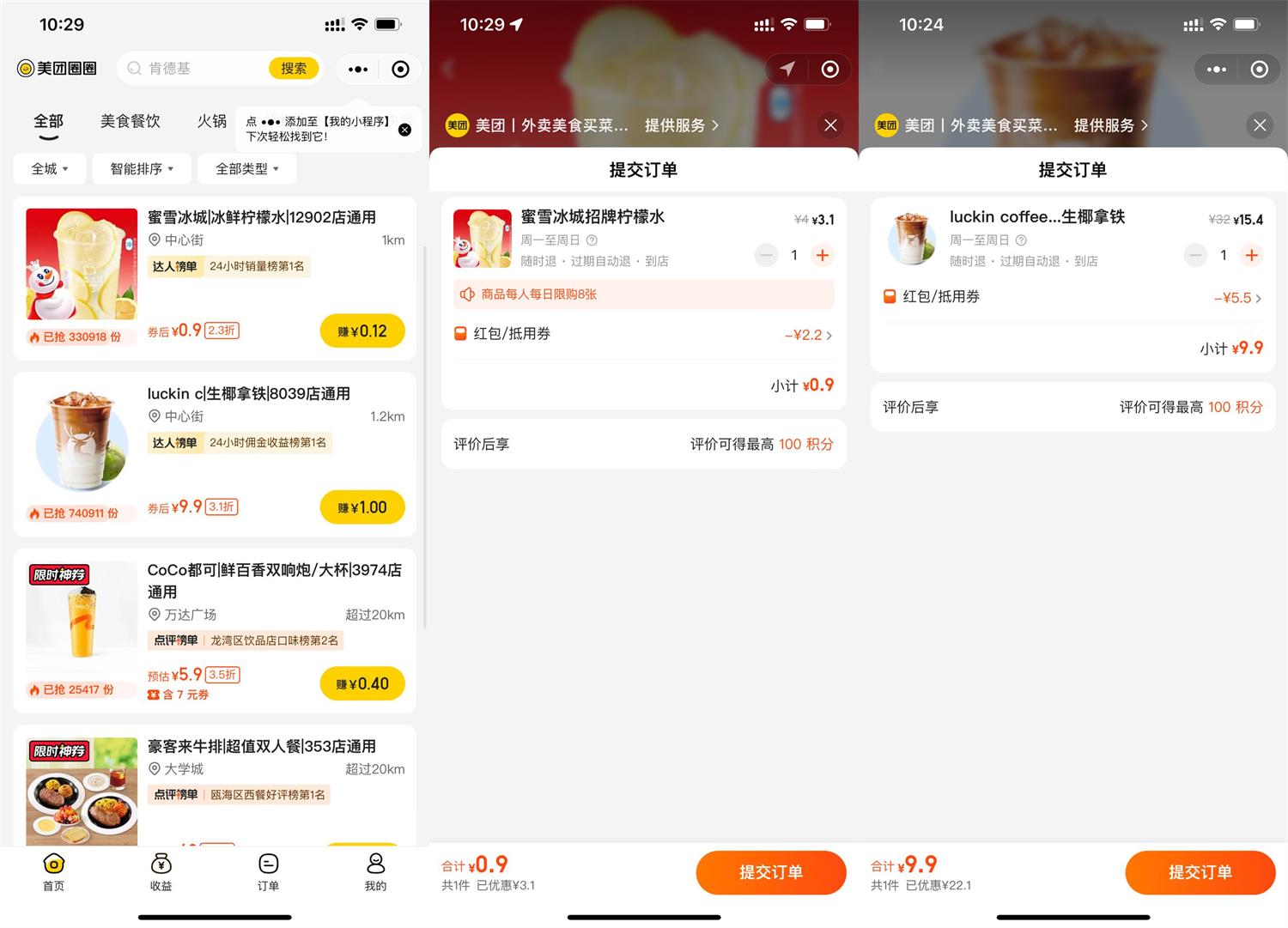
Task: Switch to the 火锅 tab
Action: click(211, 121)
